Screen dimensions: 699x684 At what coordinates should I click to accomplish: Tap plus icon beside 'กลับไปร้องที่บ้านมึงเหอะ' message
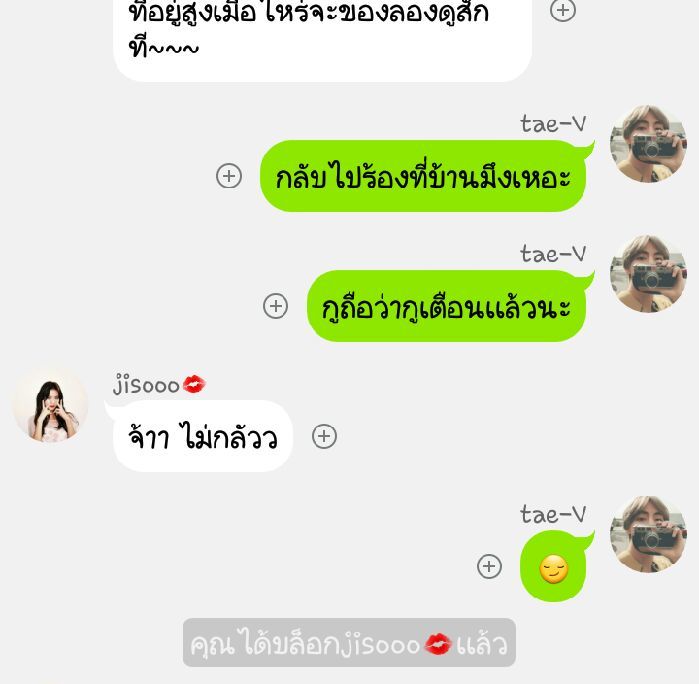229,176
